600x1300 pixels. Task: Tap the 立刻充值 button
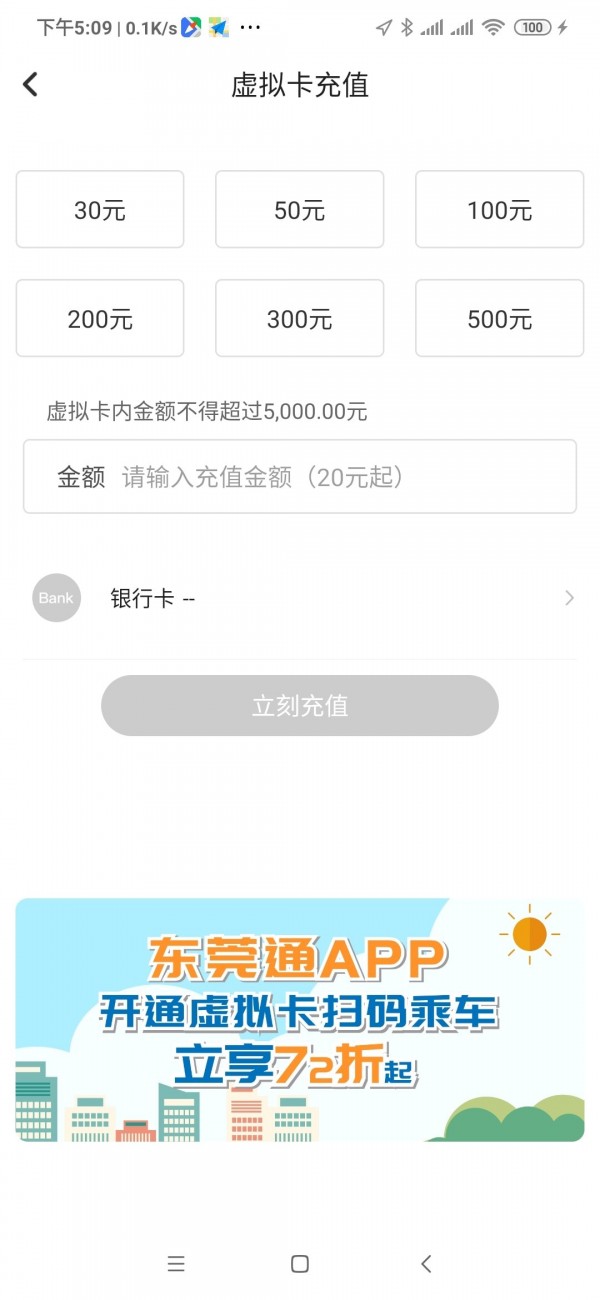300,706
